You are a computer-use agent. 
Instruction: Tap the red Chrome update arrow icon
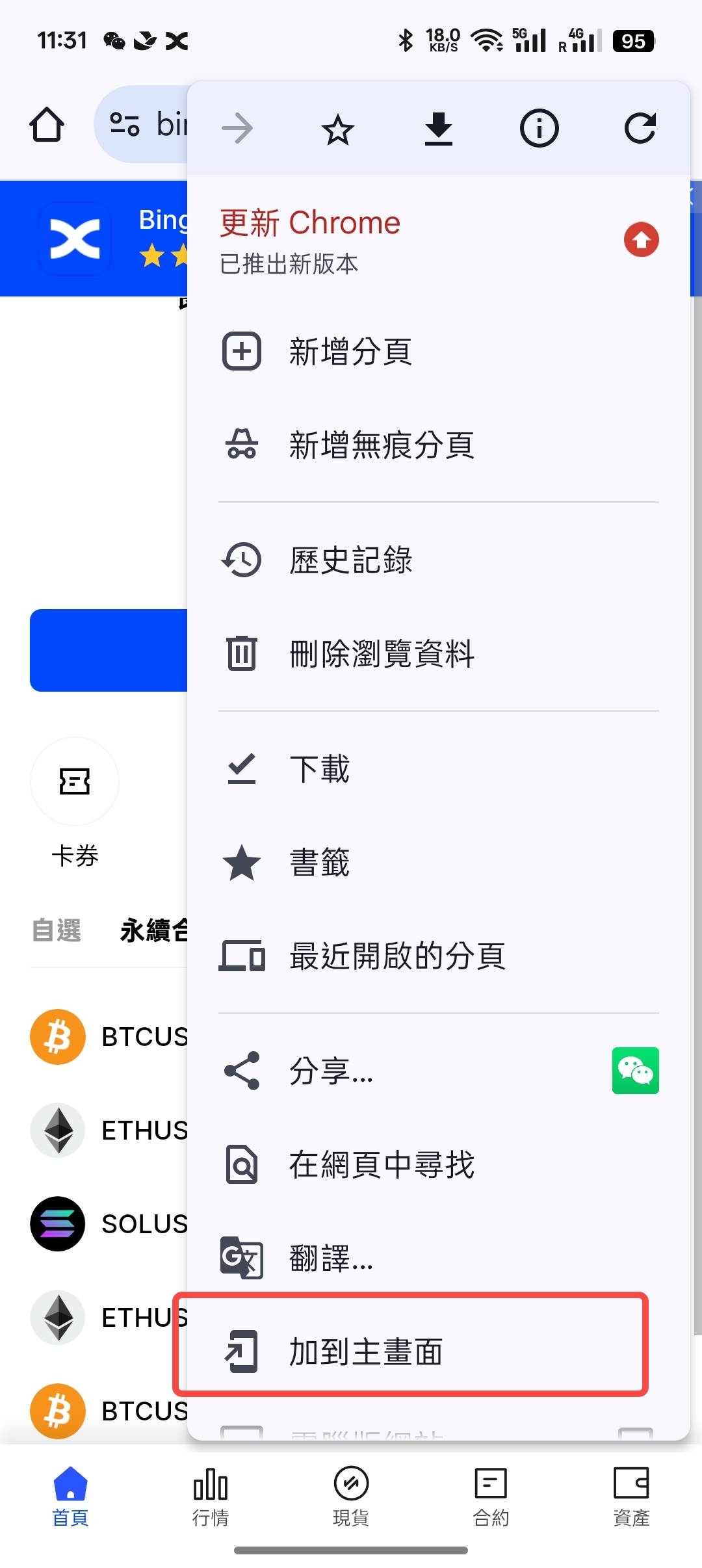[x=640, y=239]
